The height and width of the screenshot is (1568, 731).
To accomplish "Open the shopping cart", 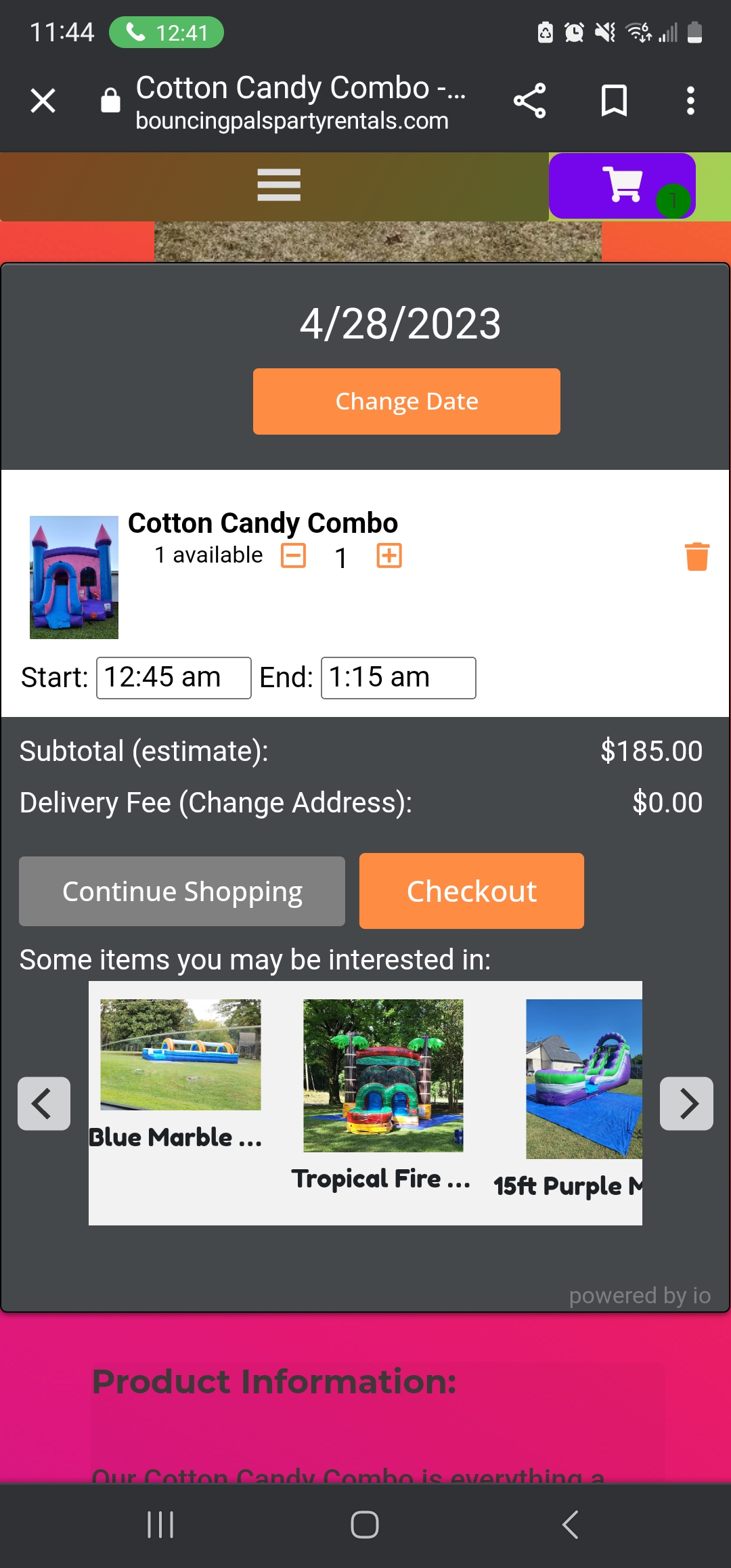I will [623, 186].
